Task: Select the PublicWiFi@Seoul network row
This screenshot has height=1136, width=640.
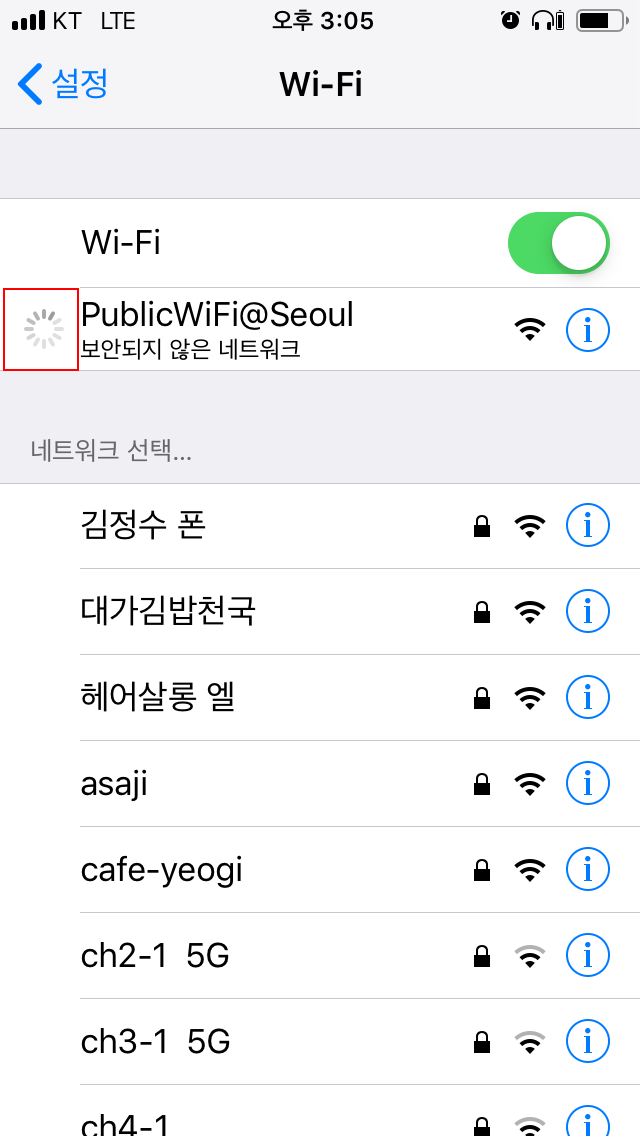Action: (320, 330)
